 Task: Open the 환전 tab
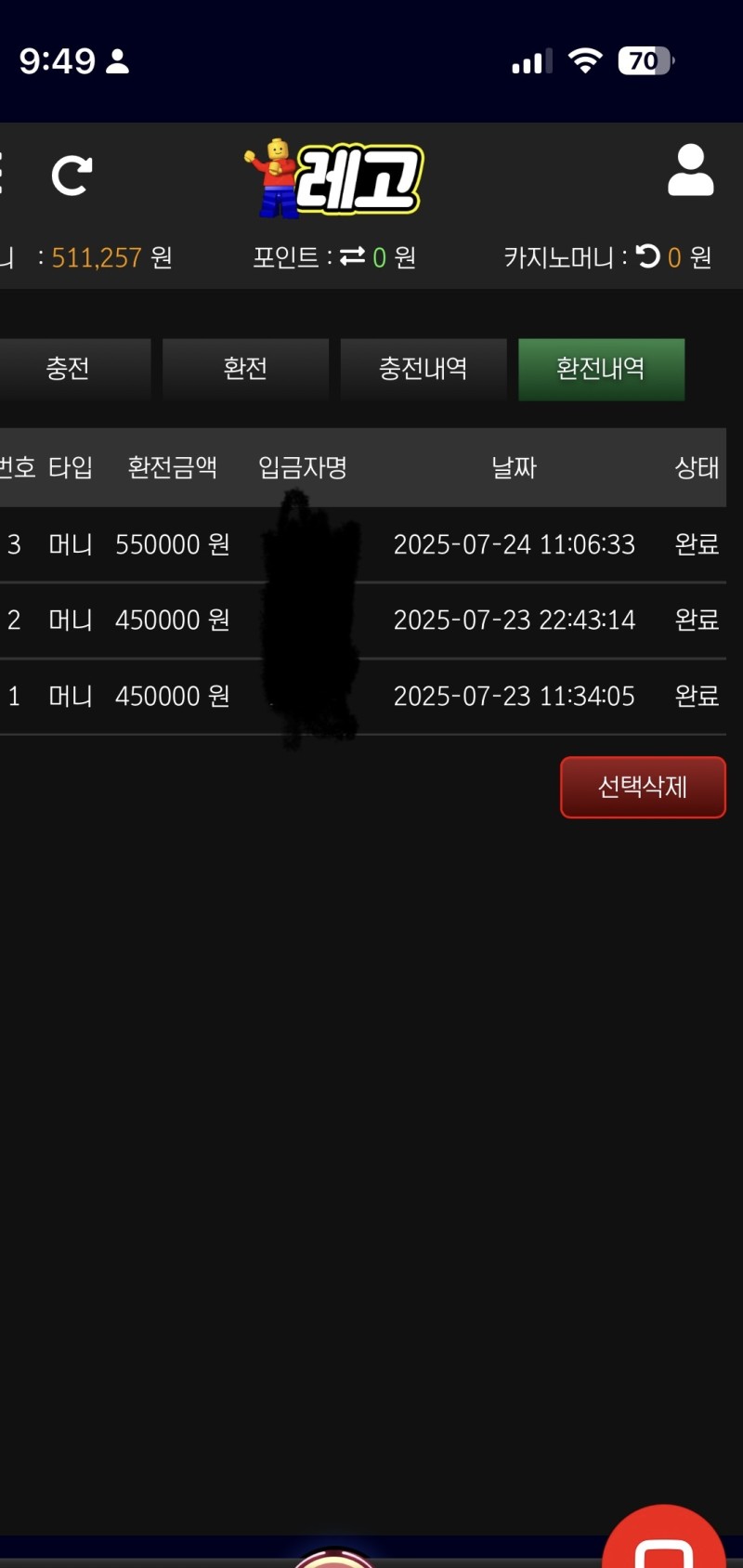pos(245,369)
